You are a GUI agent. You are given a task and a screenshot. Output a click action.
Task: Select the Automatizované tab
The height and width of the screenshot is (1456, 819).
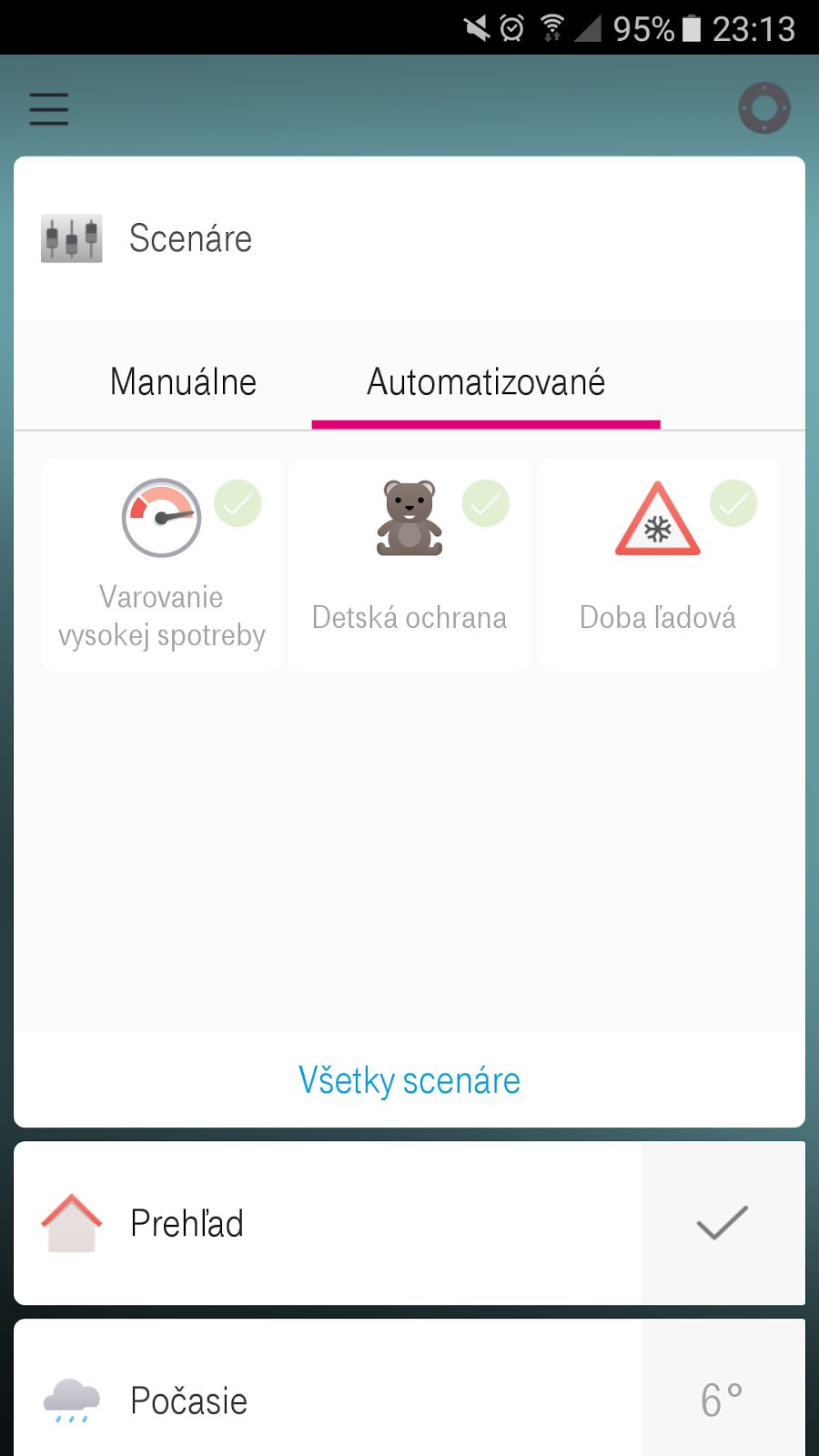coord(486,382)
